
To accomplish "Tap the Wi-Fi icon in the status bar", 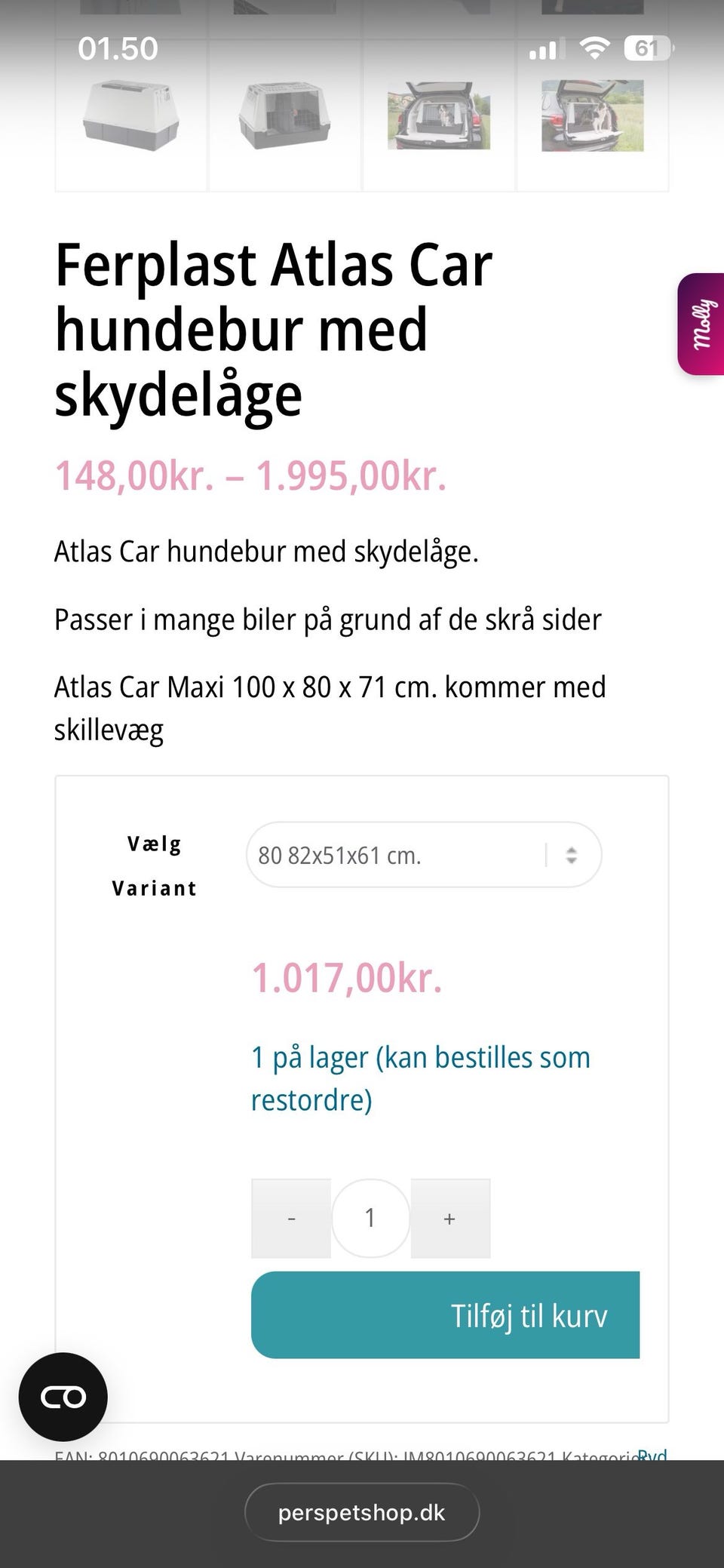I will pos(595,48).
